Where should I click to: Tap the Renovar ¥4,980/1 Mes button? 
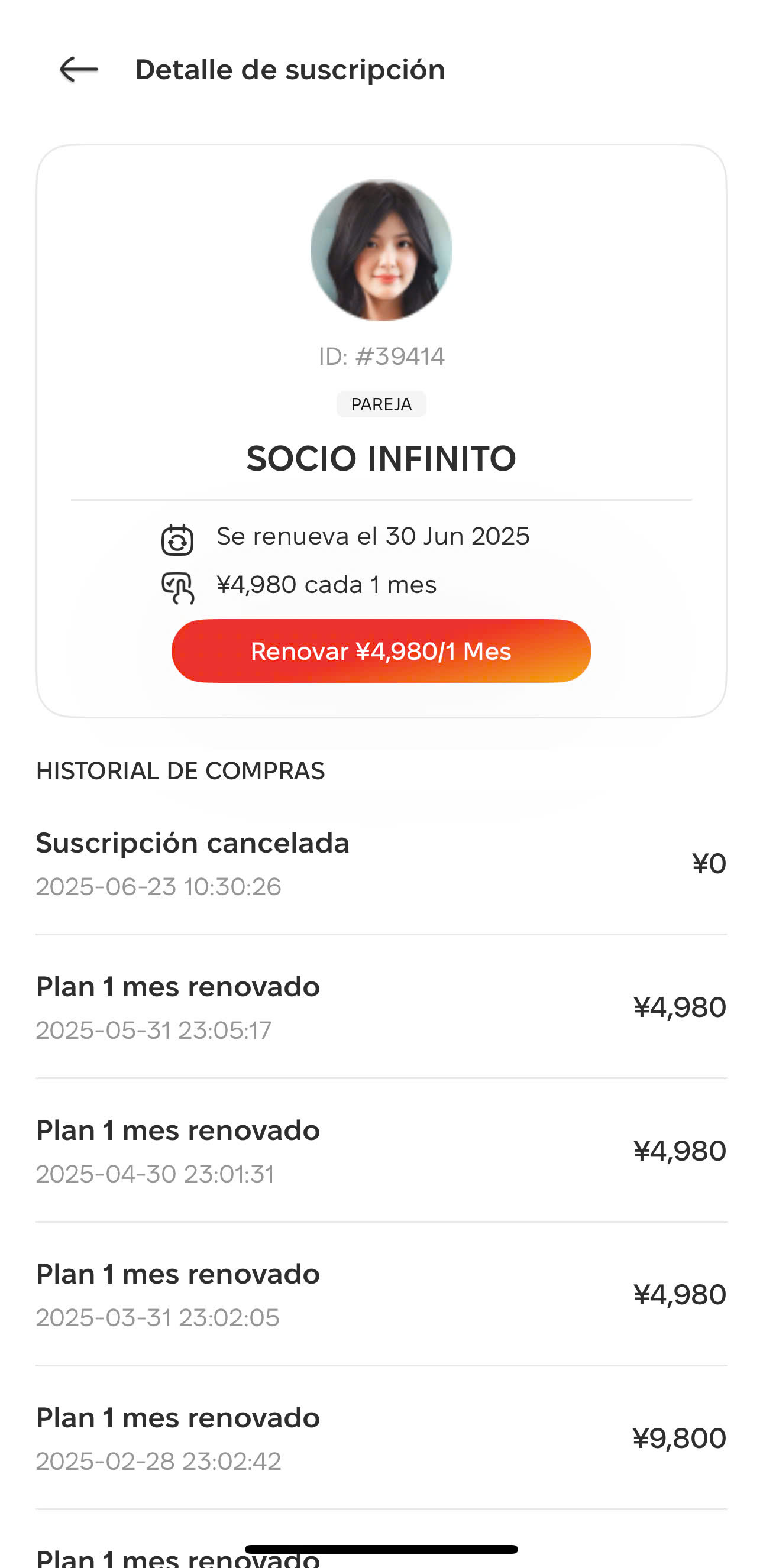pos(381,651)
